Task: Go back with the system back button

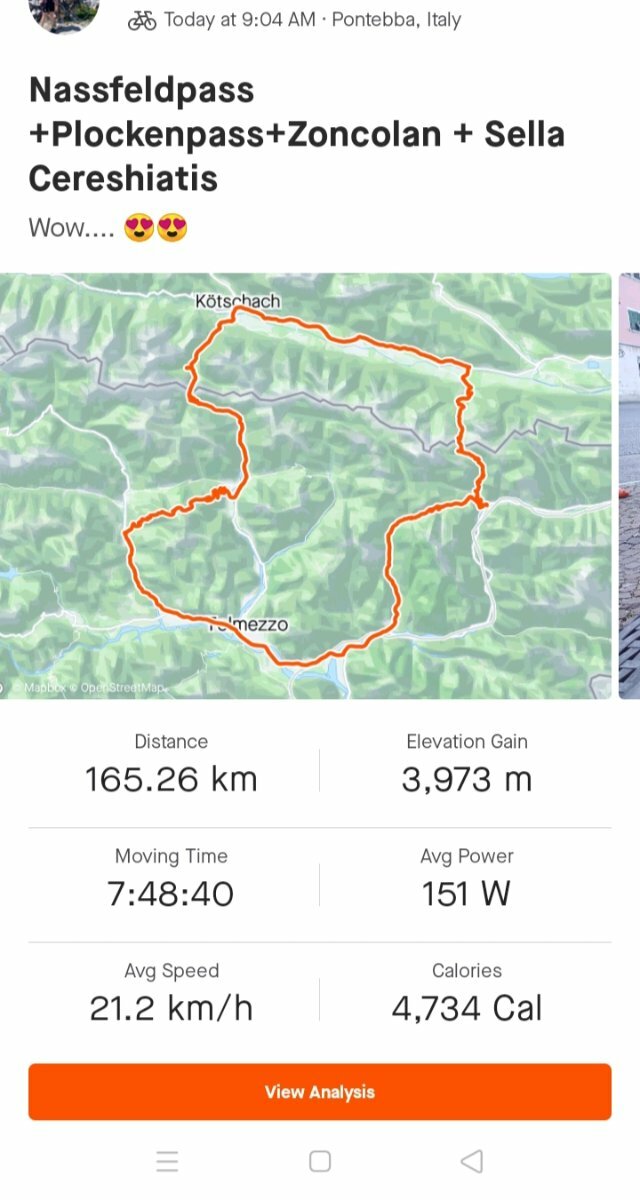Action: tap(472, 1161)
